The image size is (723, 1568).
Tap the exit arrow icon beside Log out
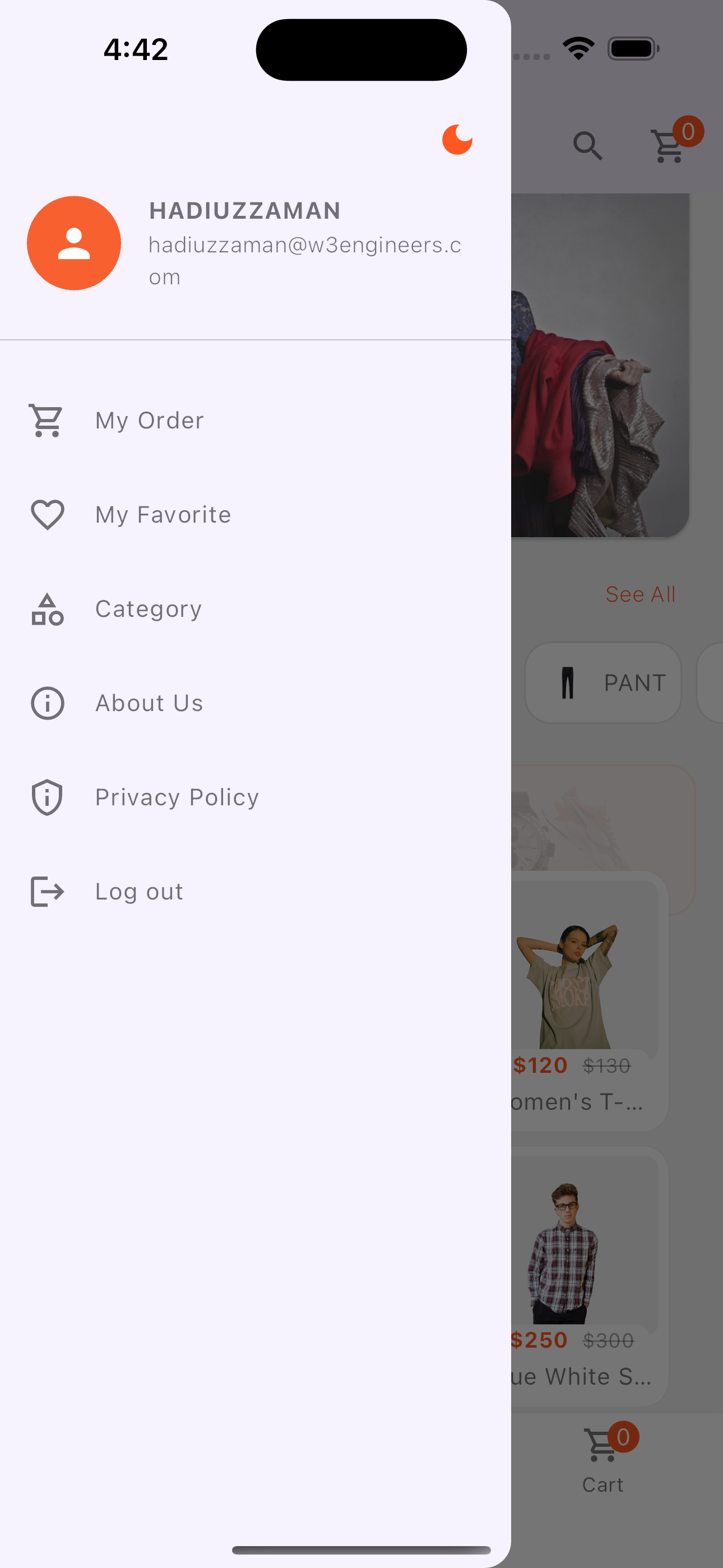pos(47,891)
